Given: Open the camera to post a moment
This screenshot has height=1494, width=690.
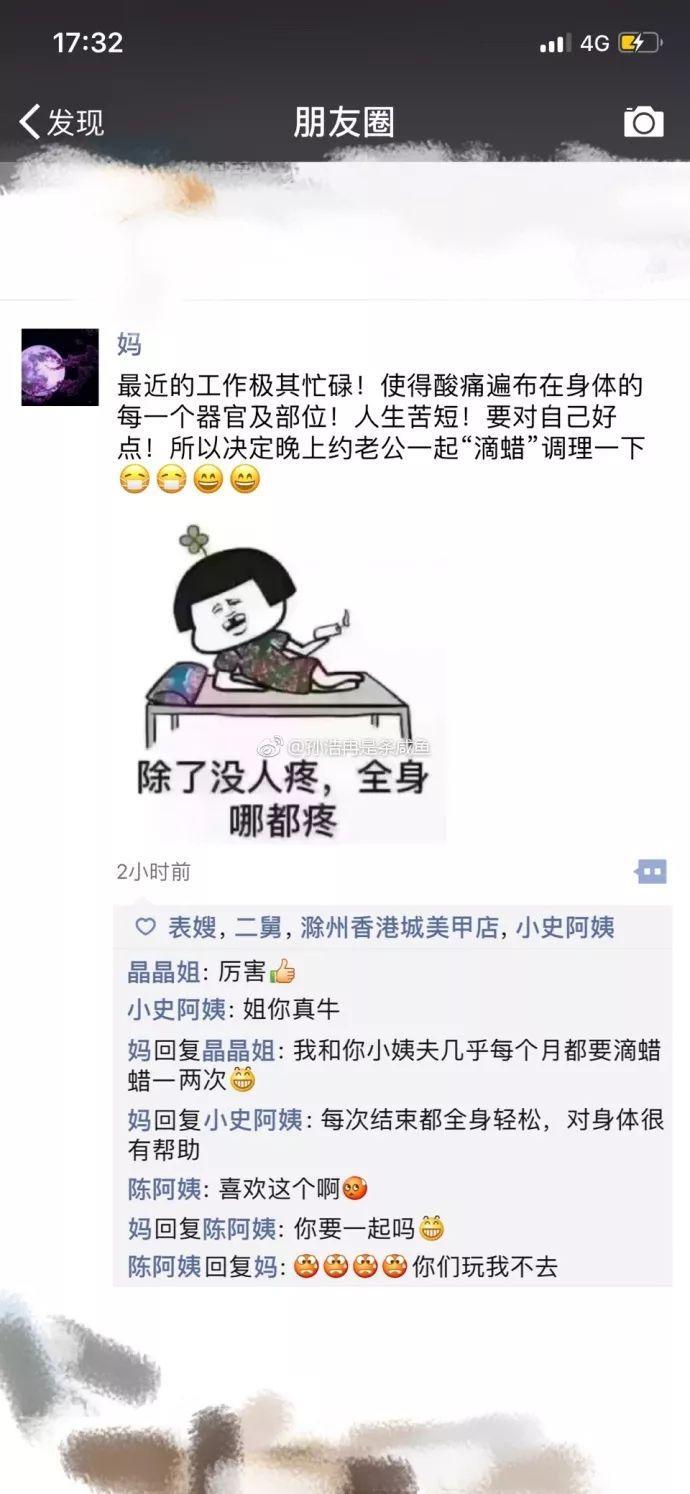Looking at the screenshot, I should tap(643, 122).
